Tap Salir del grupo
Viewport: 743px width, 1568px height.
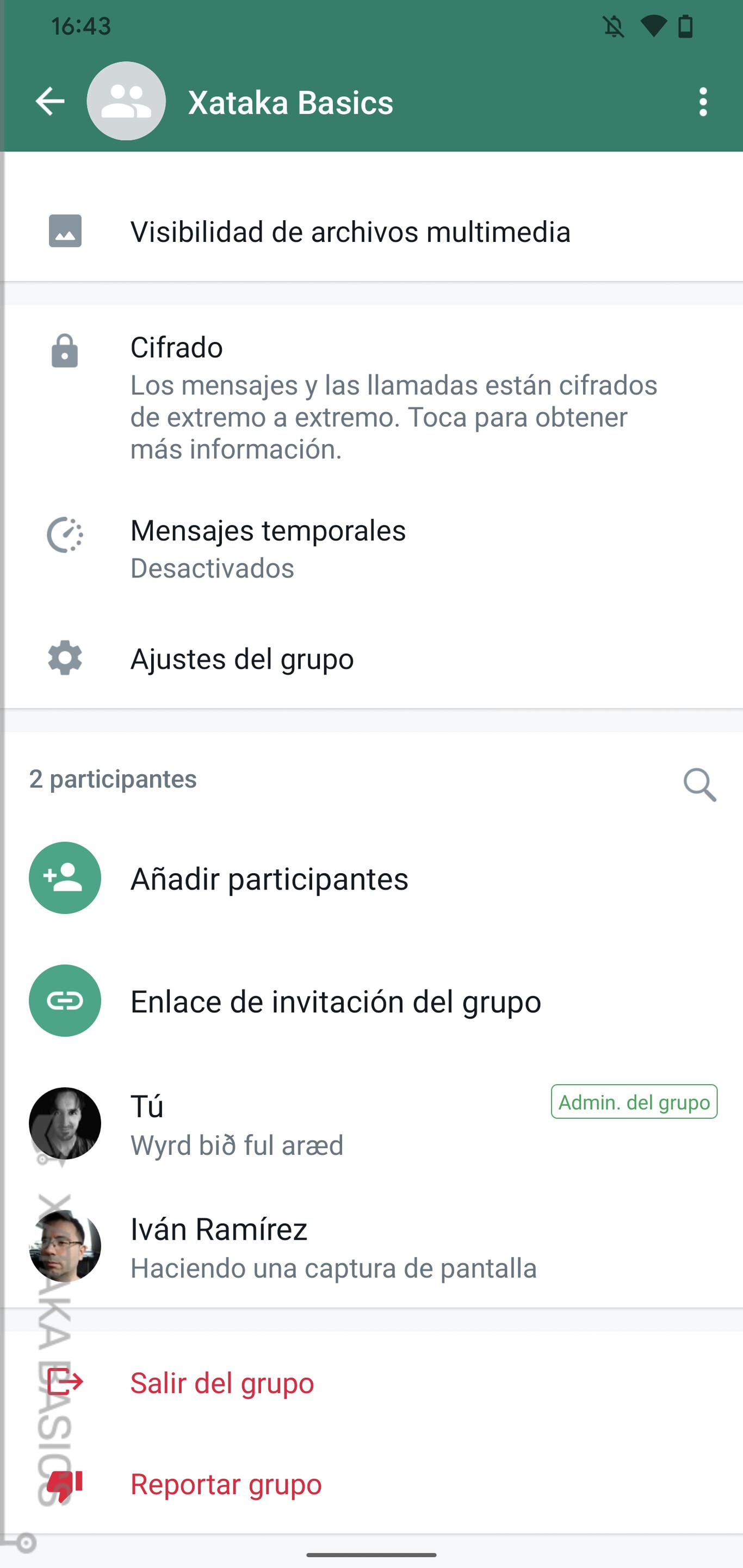point(221,1383)
